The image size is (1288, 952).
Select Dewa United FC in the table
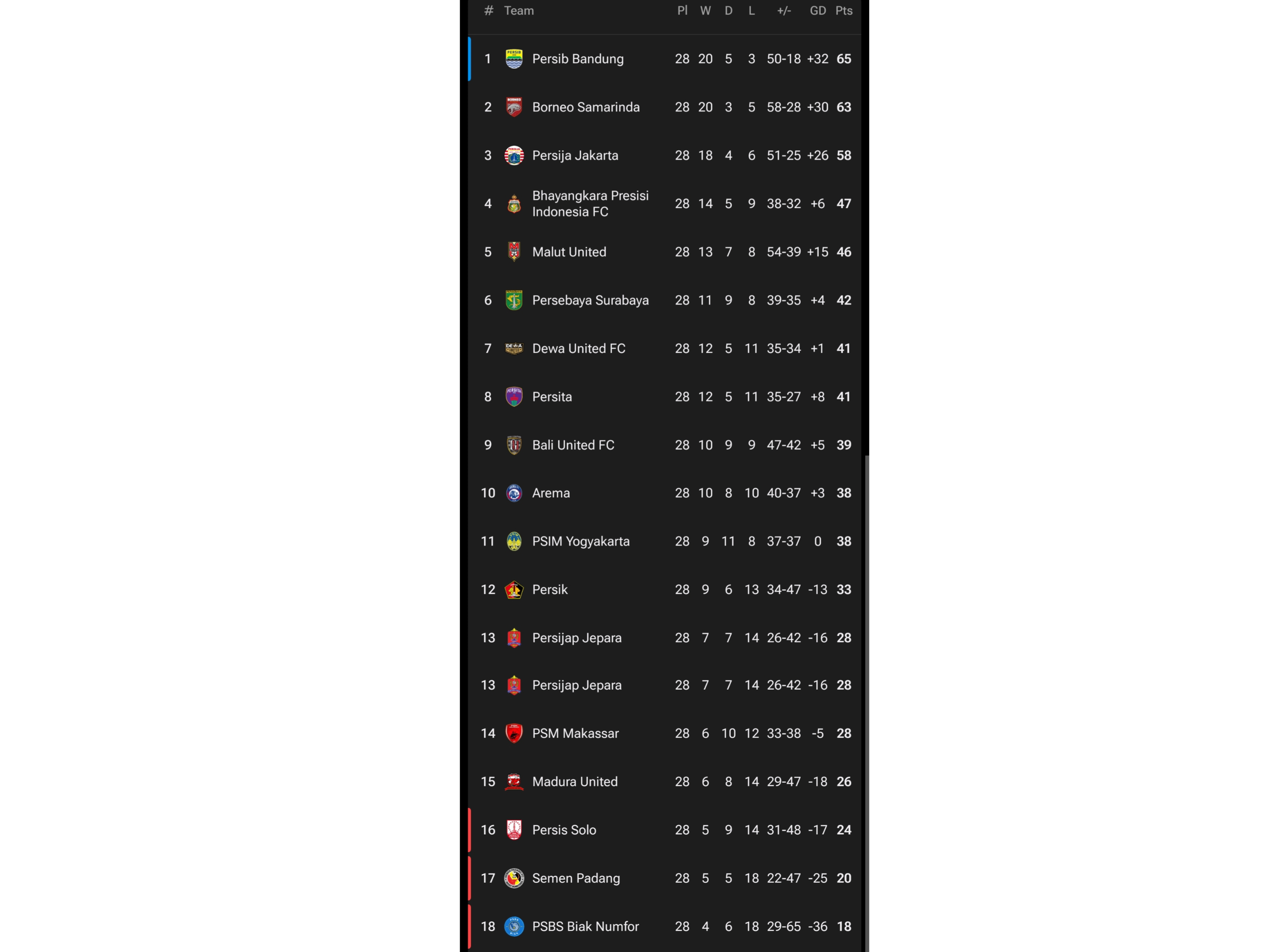578,349
